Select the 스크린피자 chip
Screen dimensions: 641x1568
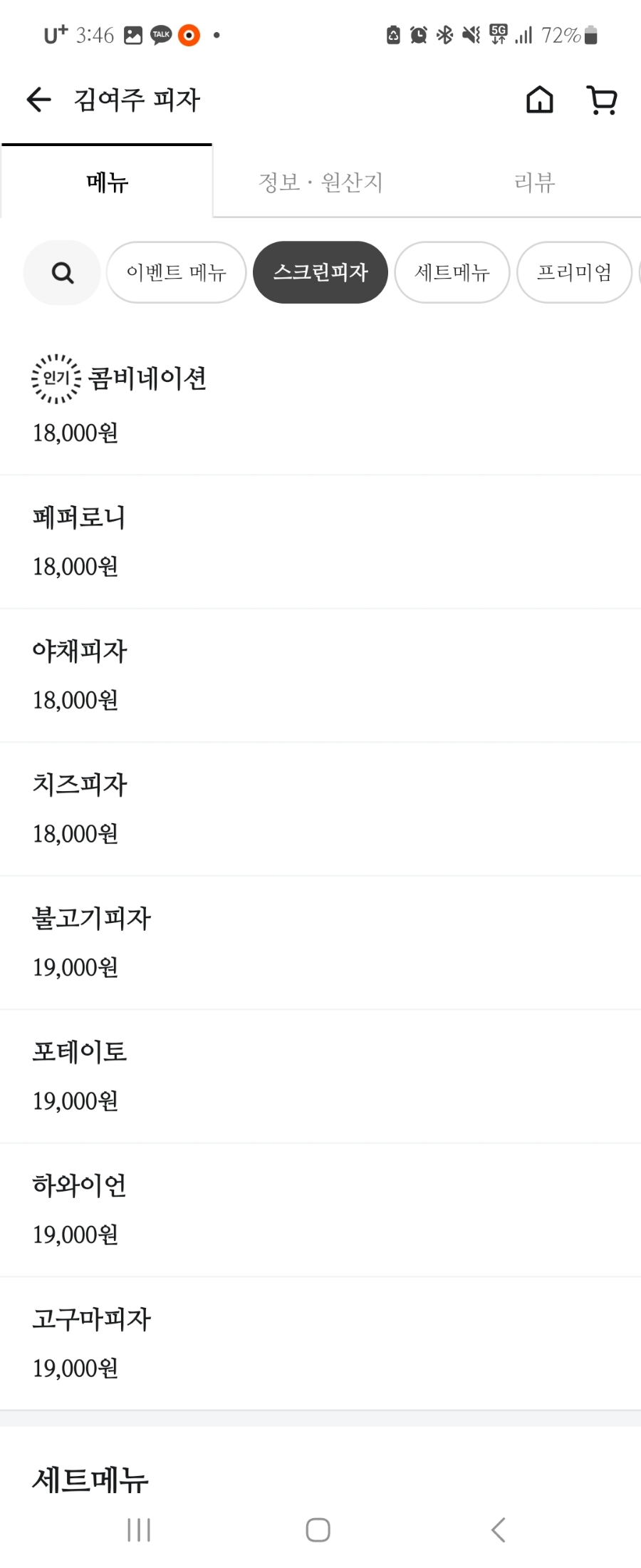coord(320,272)
